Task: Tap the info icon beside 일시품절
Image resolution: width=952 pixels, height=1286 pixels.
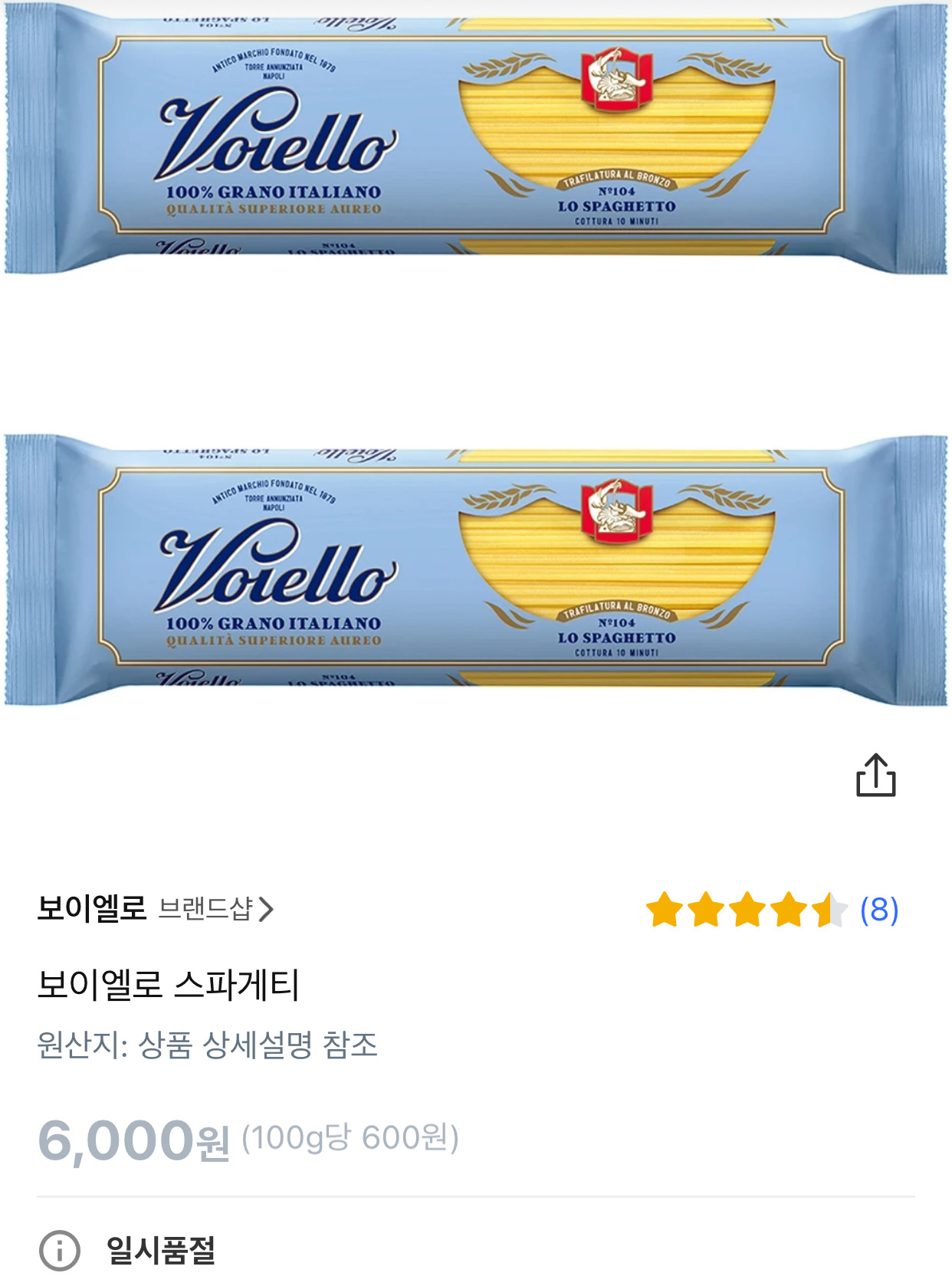Action: click(59, 1251)
